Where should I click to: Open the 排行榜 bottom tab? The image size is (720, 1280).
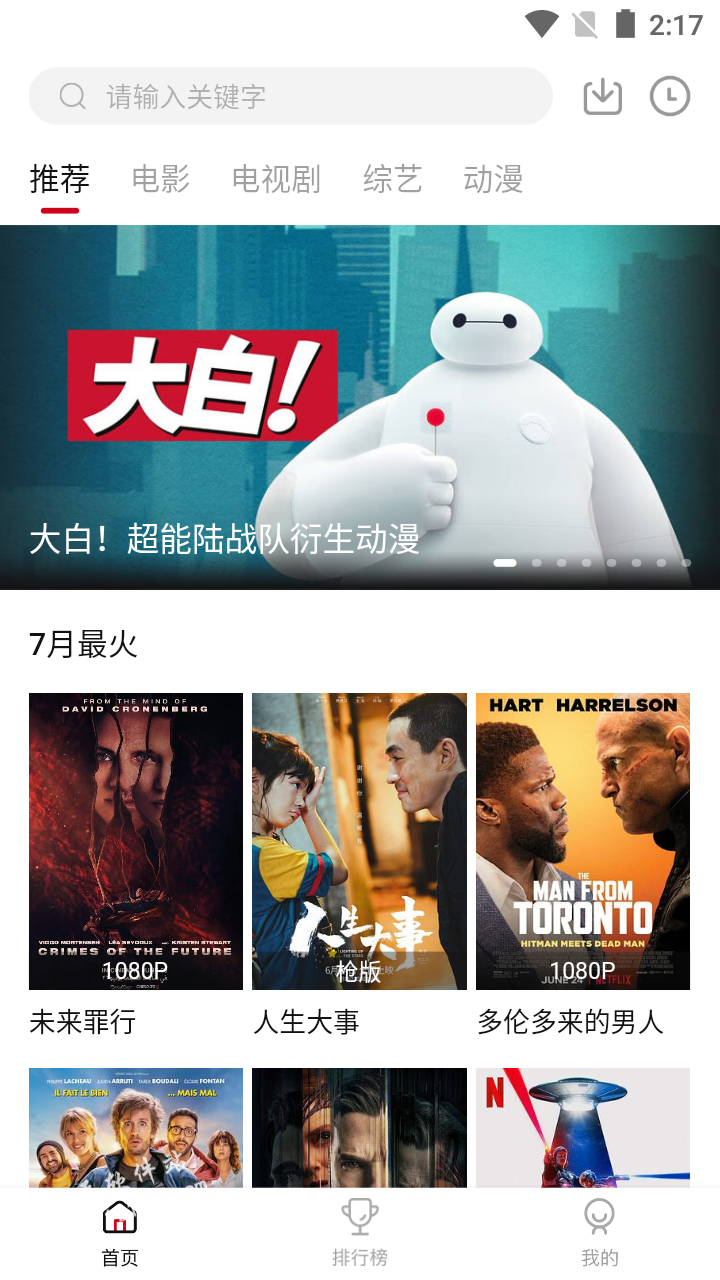(360, 1234)
